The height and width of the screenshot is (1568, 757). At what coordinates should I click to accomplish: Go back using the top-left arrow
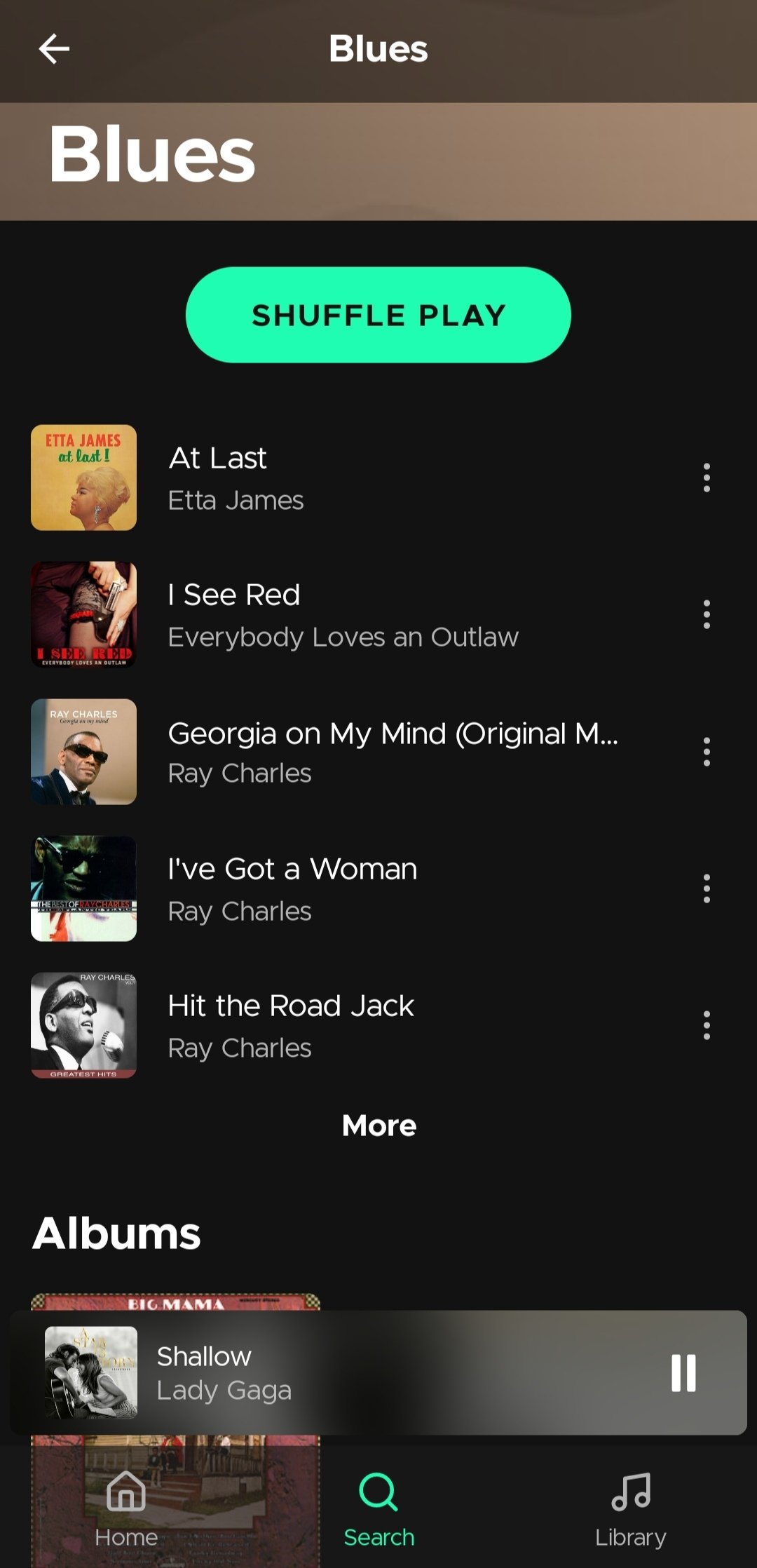click(x=53, y=49)
